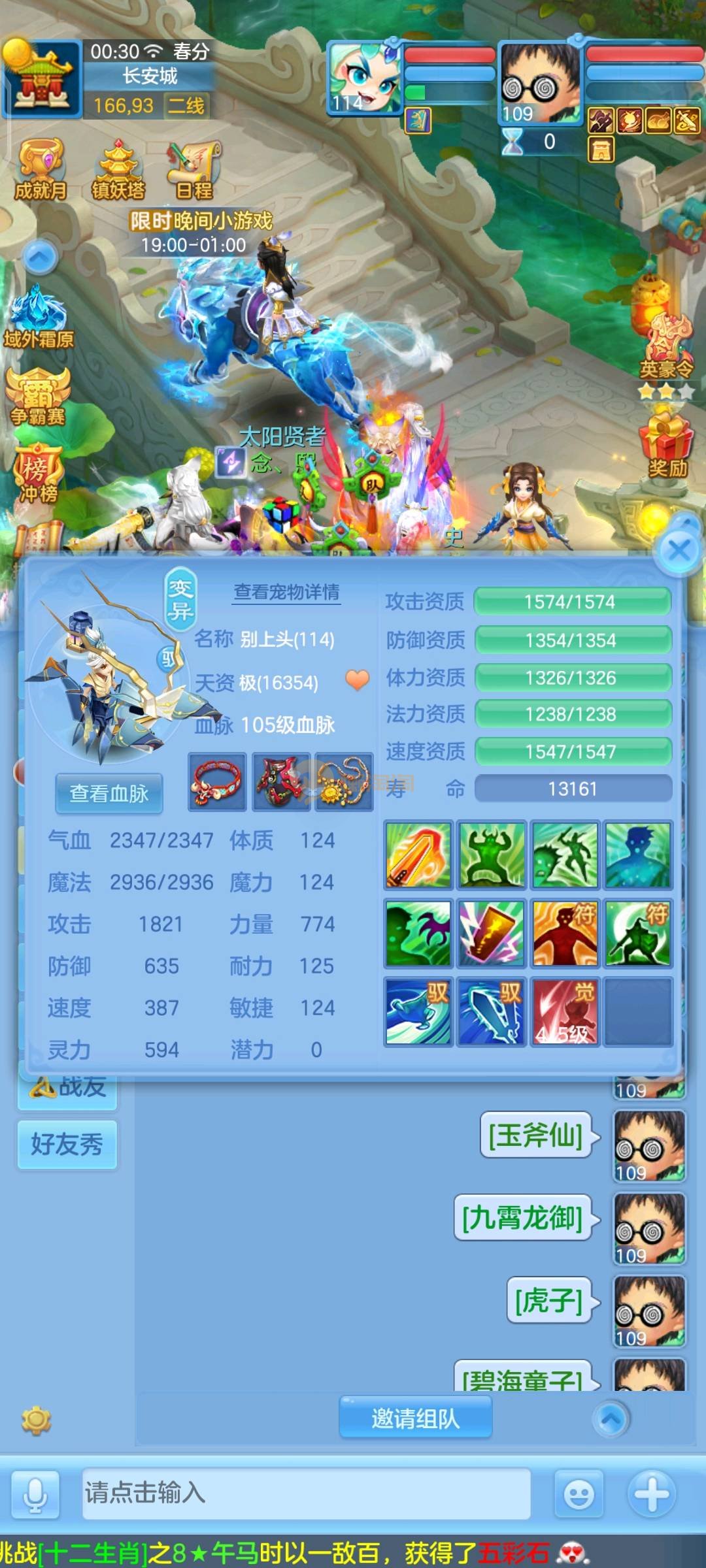Open the [九霄龙御] linked message

(522, 1218)
